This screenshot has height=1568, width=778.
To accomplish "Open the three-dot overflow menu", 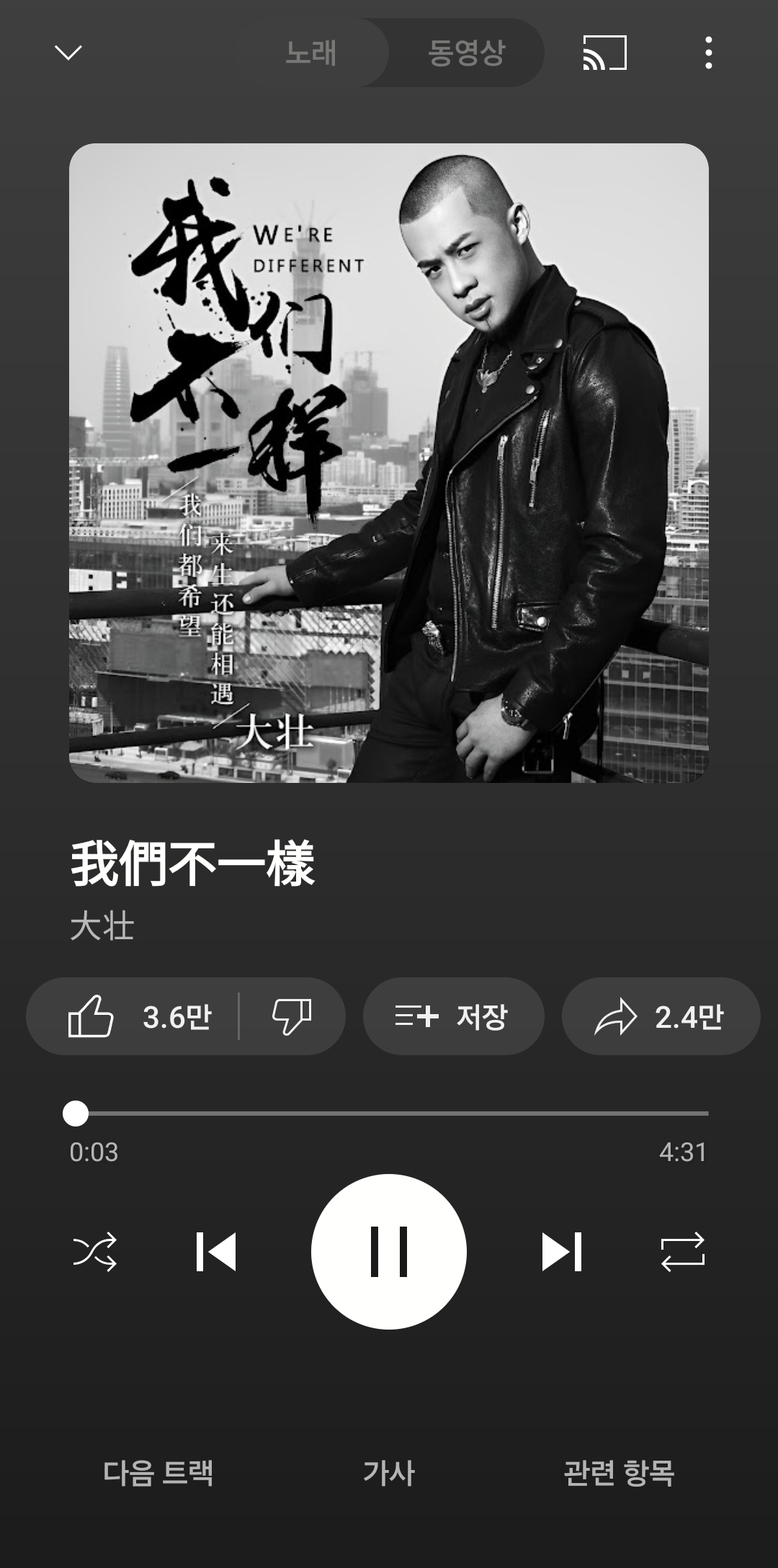I will (709, 53).
